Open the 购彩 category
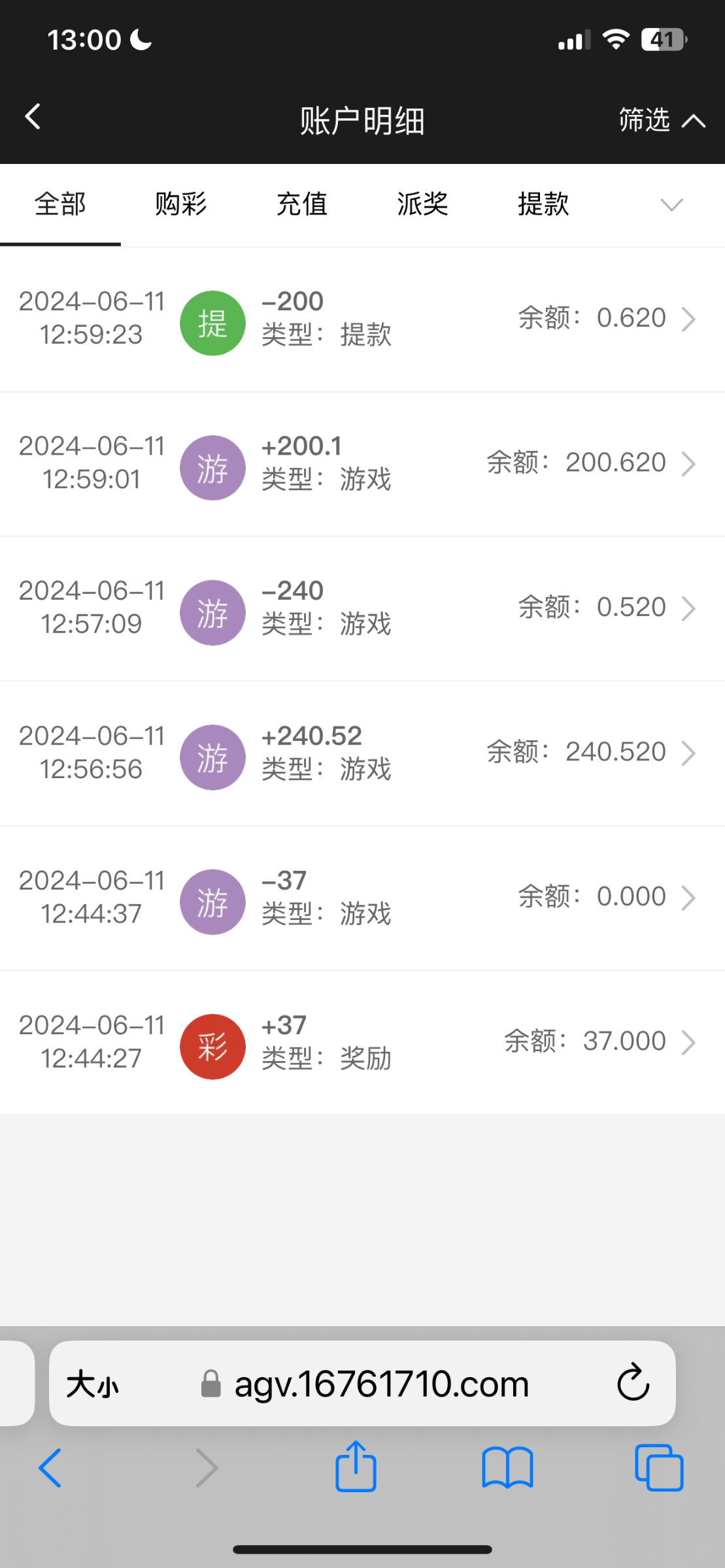725x1568 pixels. (180, 204)
